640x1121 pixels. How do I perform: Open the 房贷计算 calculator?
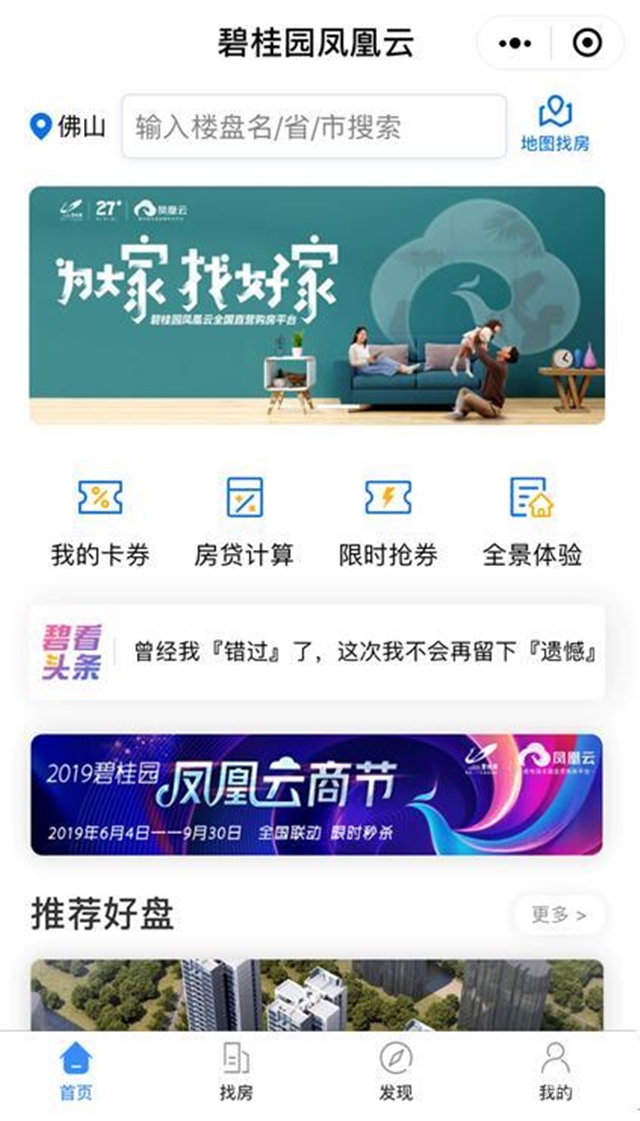click(x=244, y=522)
